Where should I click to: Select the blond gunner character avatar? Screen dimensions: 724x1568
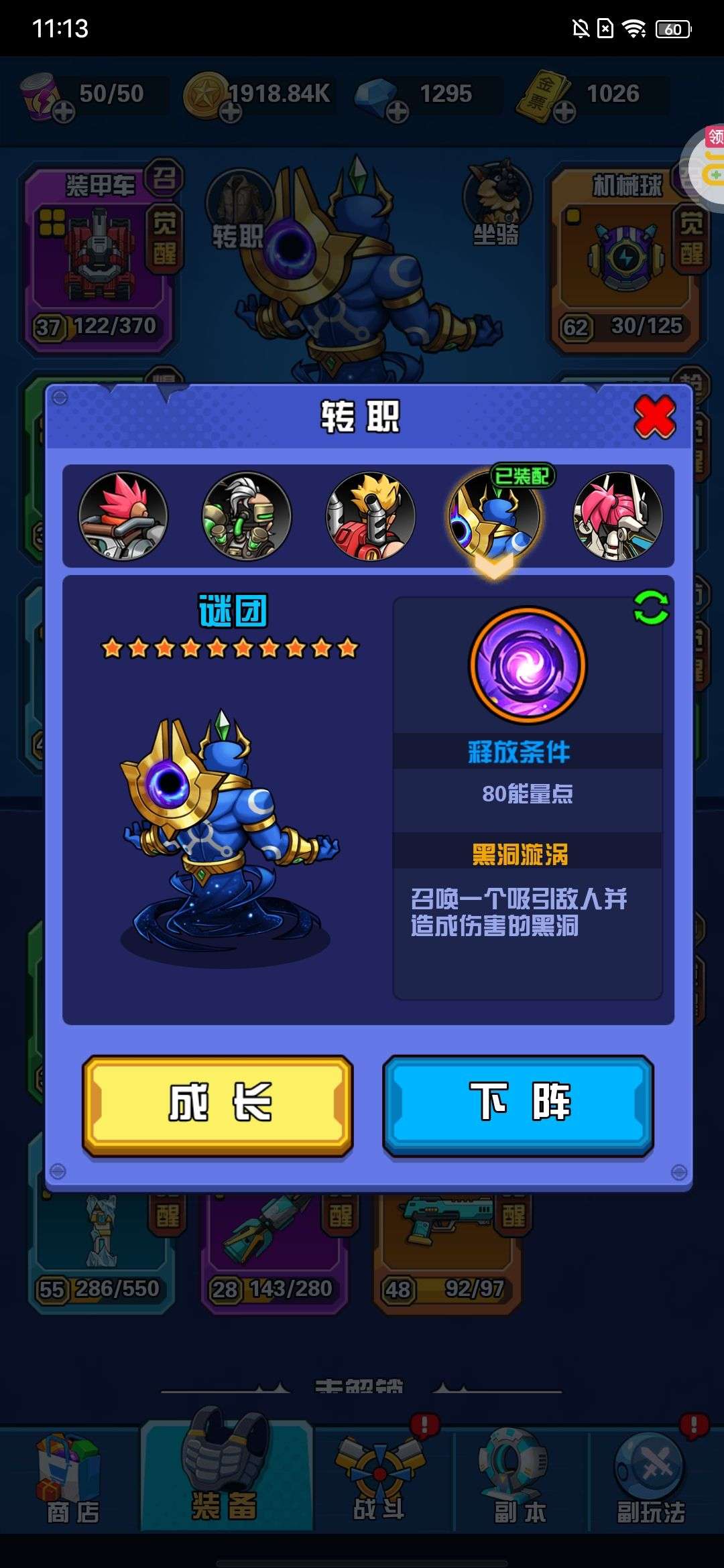(371, 516)
